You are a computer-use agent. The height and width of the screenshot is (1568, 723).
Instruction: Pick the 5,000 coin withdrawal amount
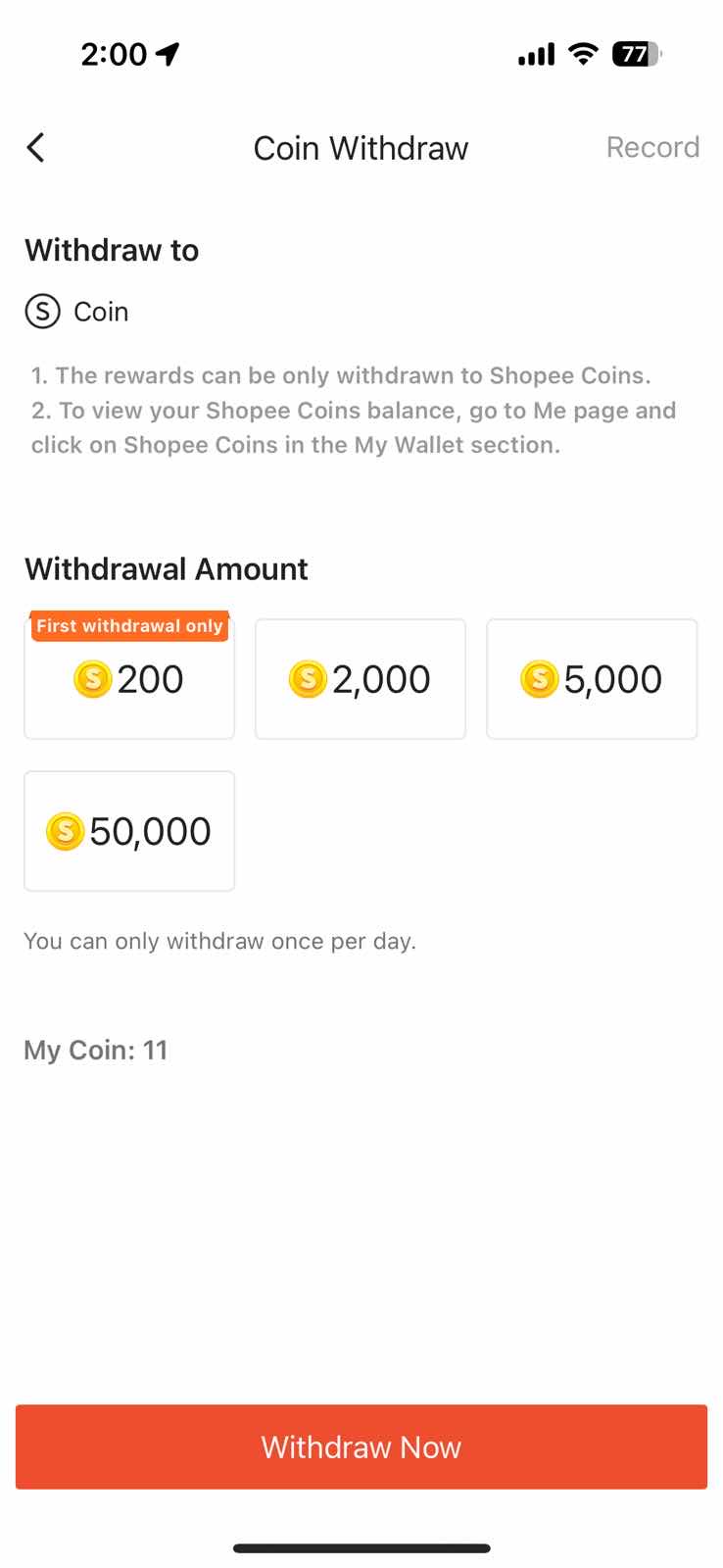click(x=592, y=678)
